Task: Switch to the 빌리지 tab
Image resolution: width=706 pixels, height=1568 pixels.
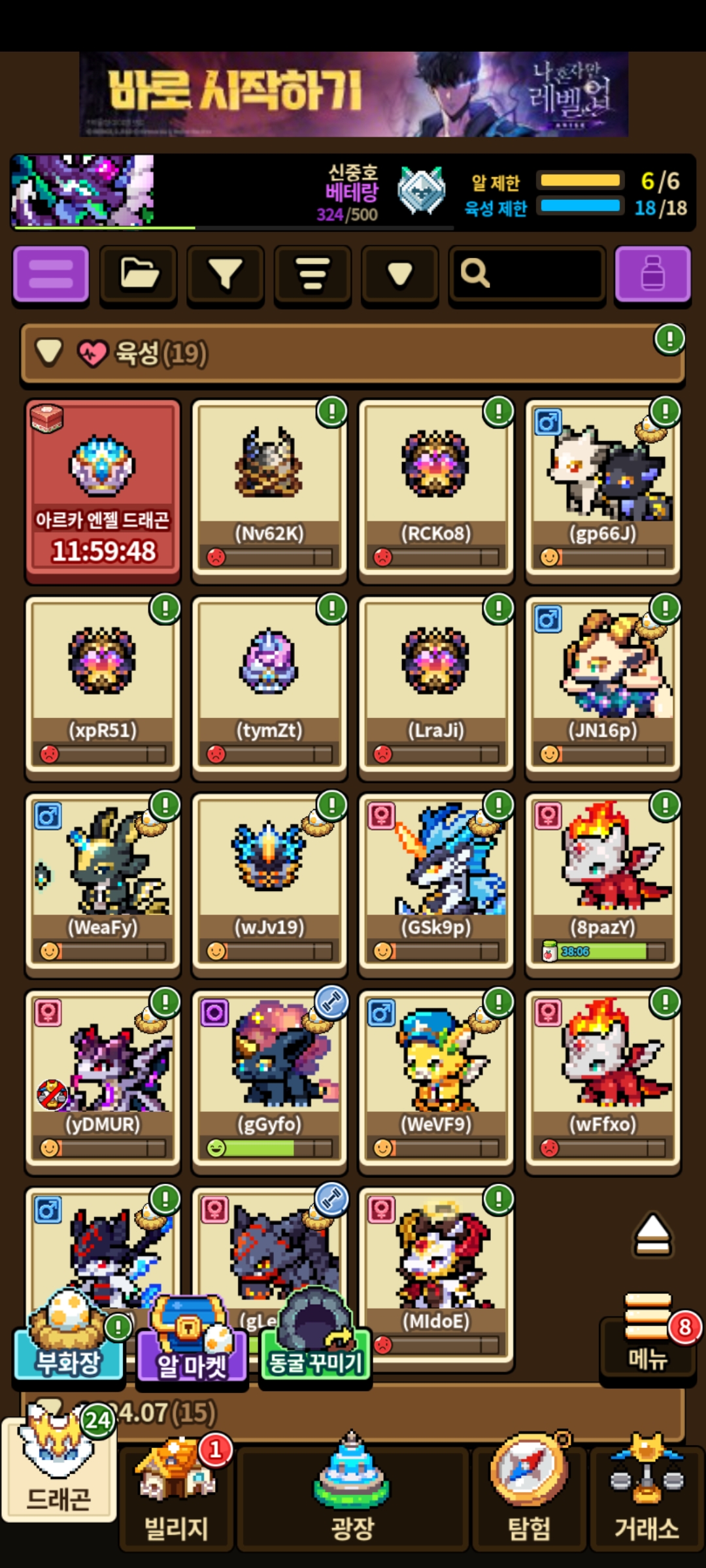Action: 176,1495
